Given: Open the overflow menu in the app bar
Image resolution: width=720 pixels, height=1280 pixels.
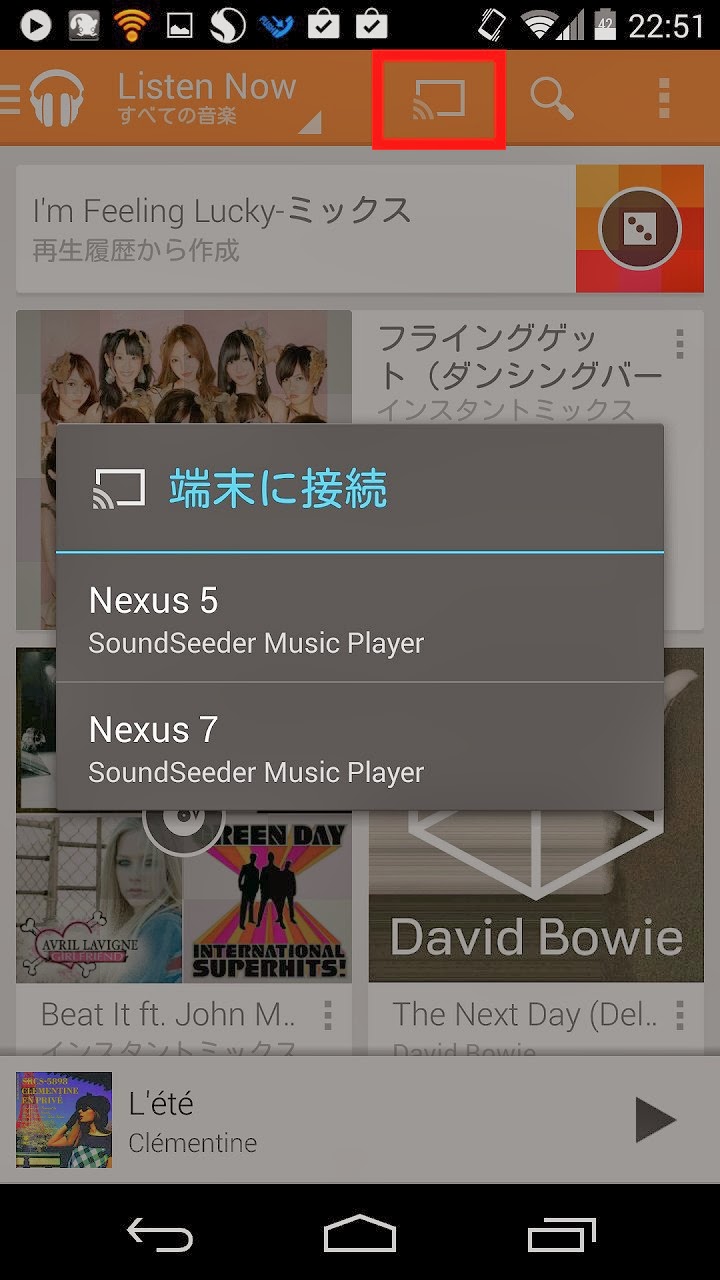Looking at the screenshot, I should click(663, 99).
